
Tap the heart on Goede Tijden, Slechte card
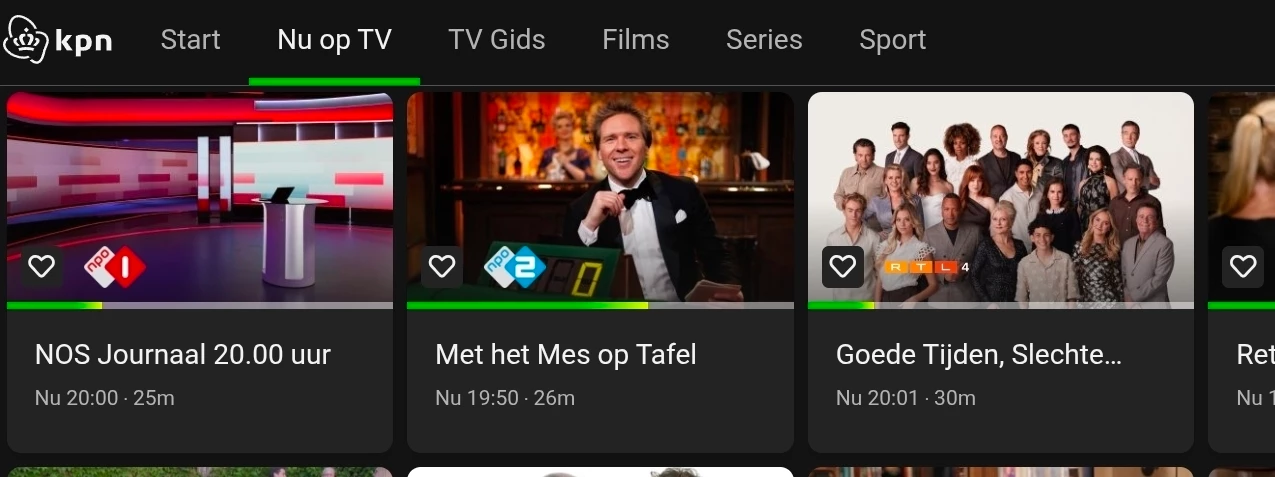(843, 266)
